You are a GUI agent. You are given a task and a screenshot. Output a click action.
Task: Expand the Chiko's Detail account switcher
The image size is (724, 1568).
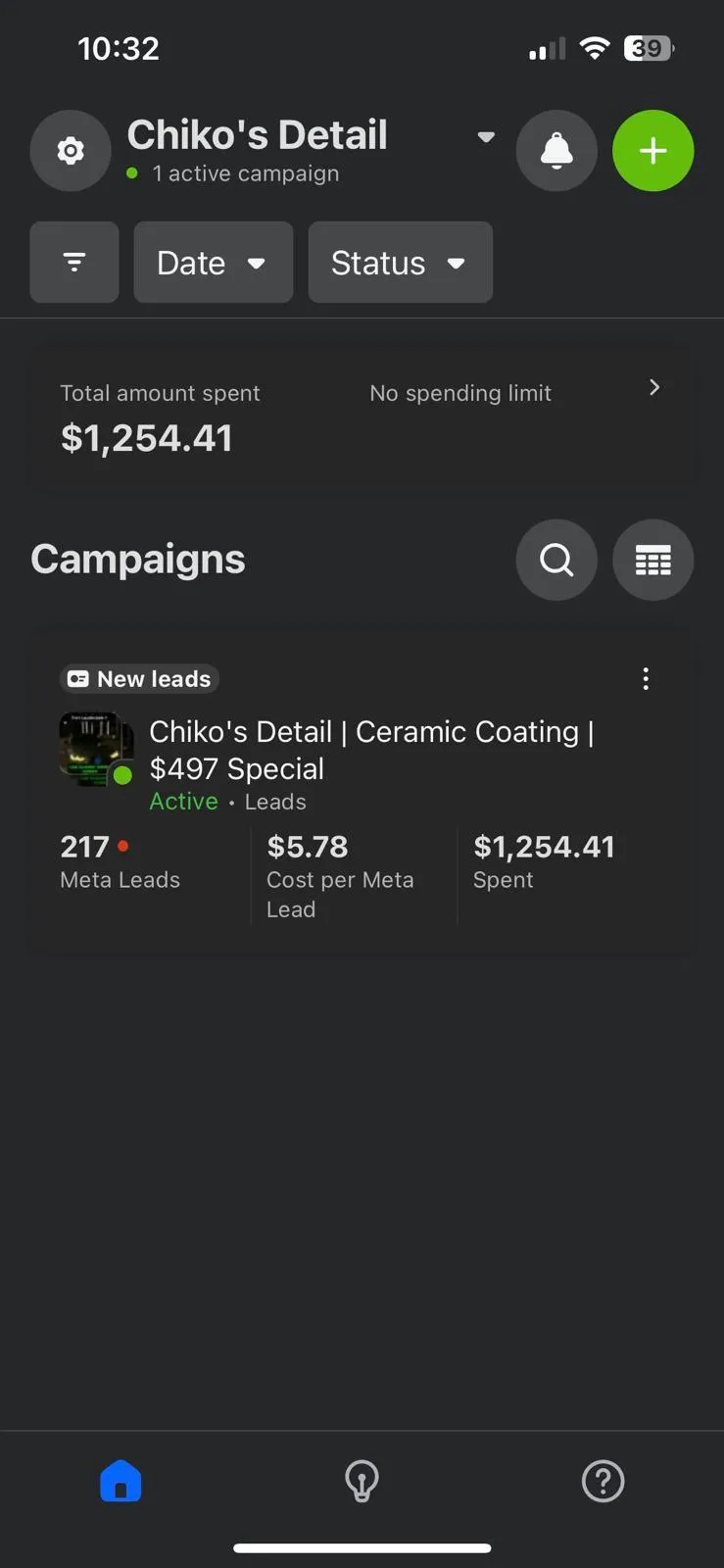[x=486, y=137]
